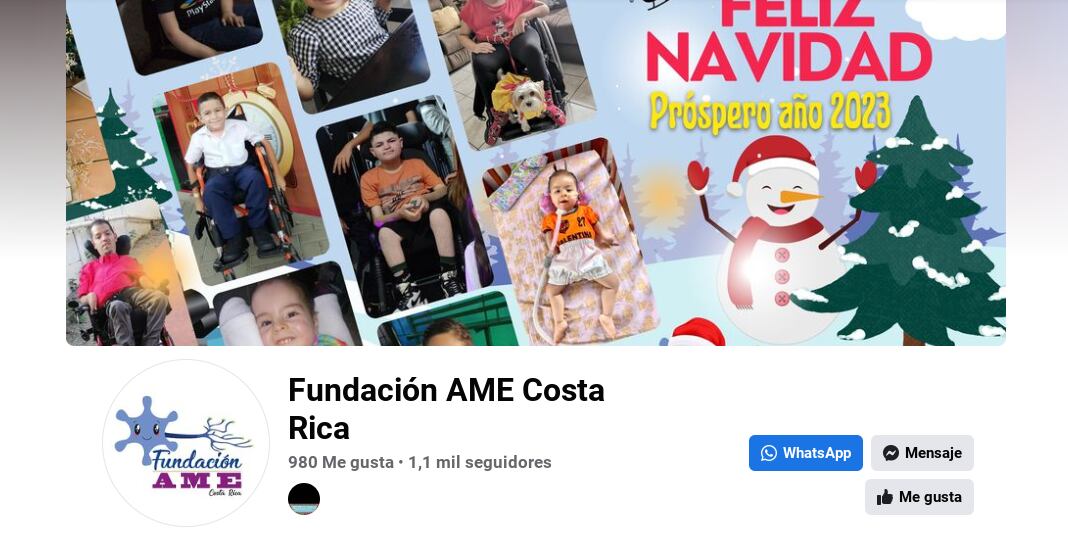The width and height of the screenshot is (1068, 541).
Task: Open the 1,1 mil seguidores list
Action: tap(479, 462)
